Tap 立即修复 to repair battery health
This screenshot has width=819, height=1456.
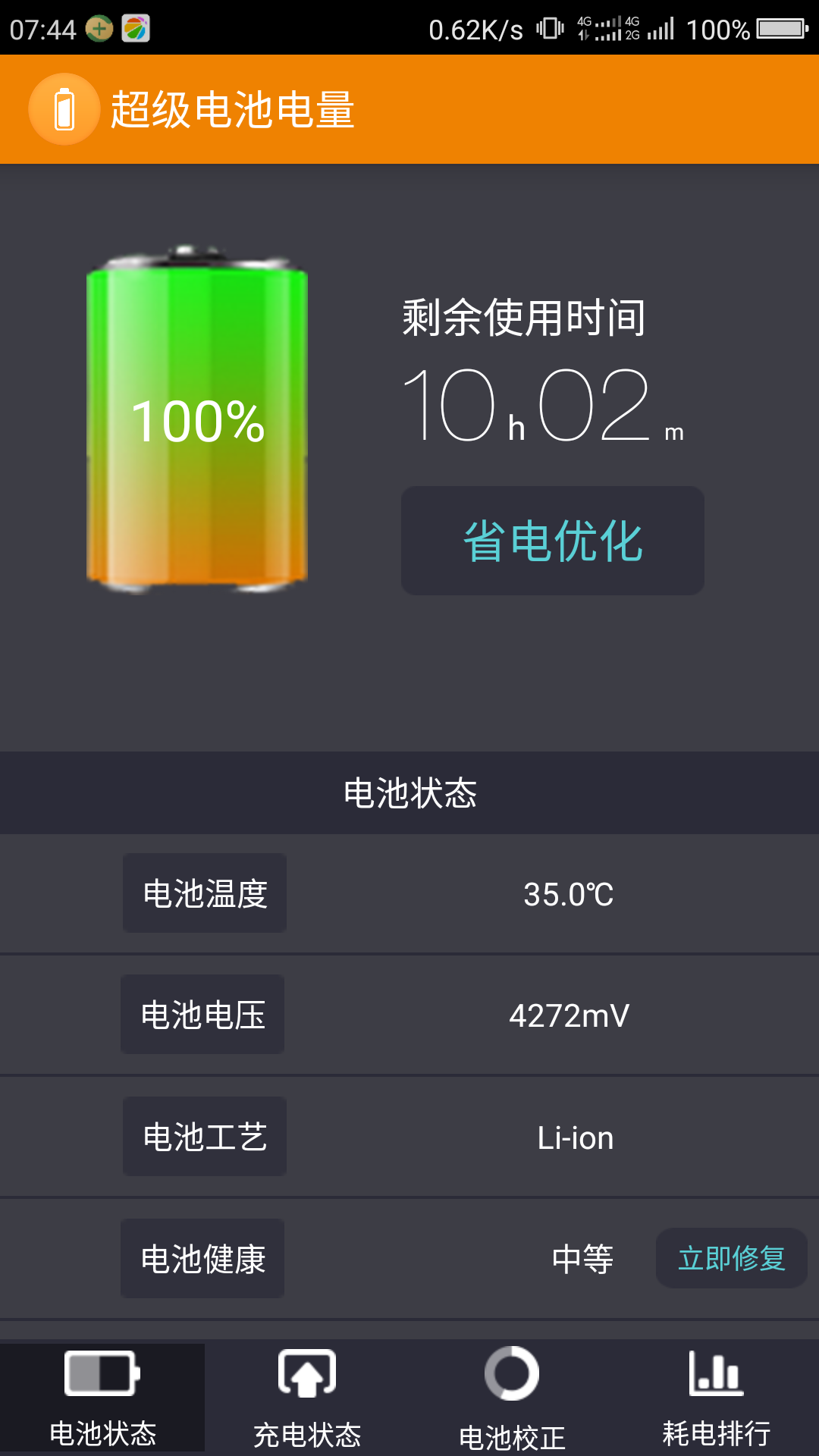coord(731,1258)
